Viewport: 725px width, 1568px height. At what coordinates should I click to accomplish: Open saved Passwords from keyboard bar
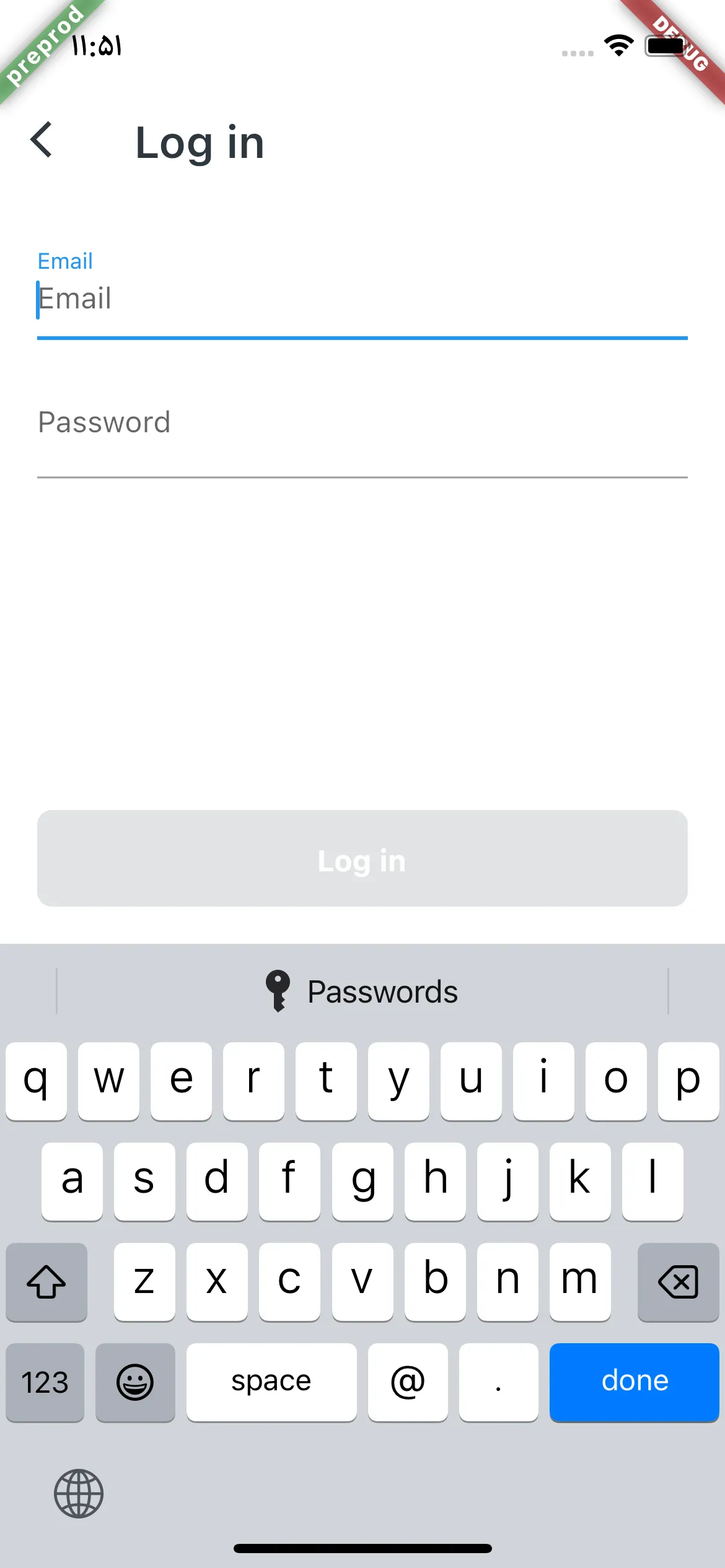pyautogui.click(x=362, y=991)
